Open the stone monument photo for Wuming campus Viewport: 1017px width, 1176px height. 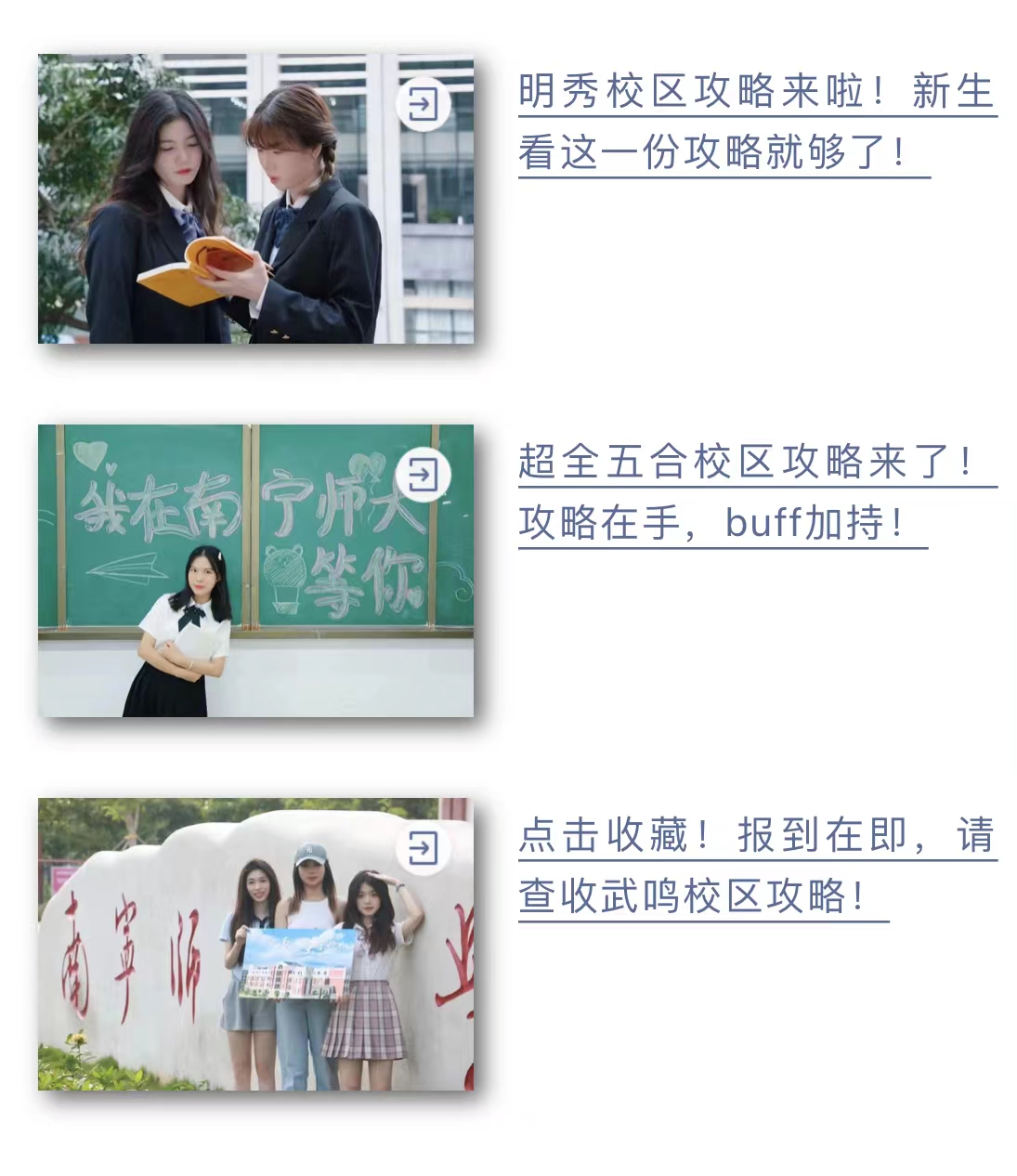pyautogui.click(x=255, y=944)
